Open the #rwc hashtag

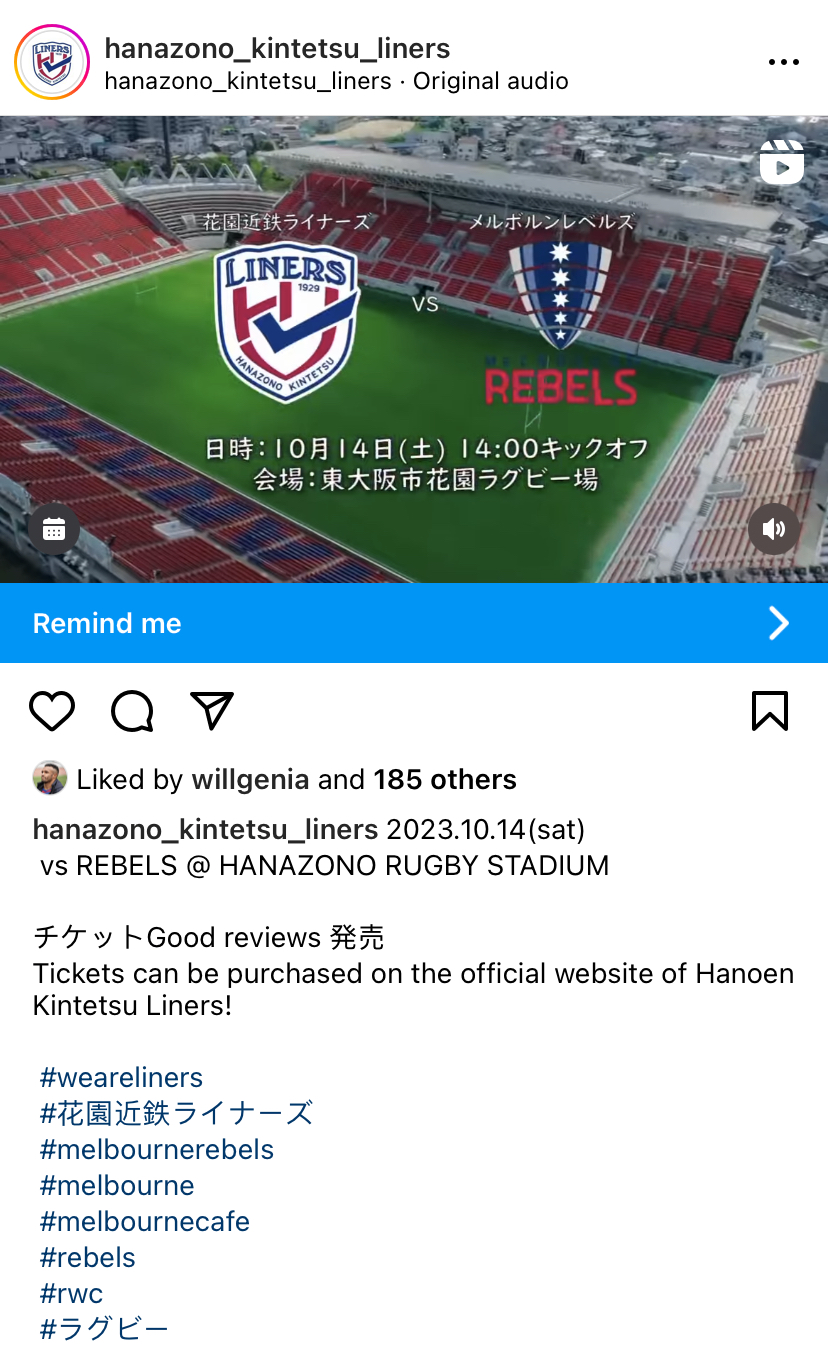tap(72, 1294)
